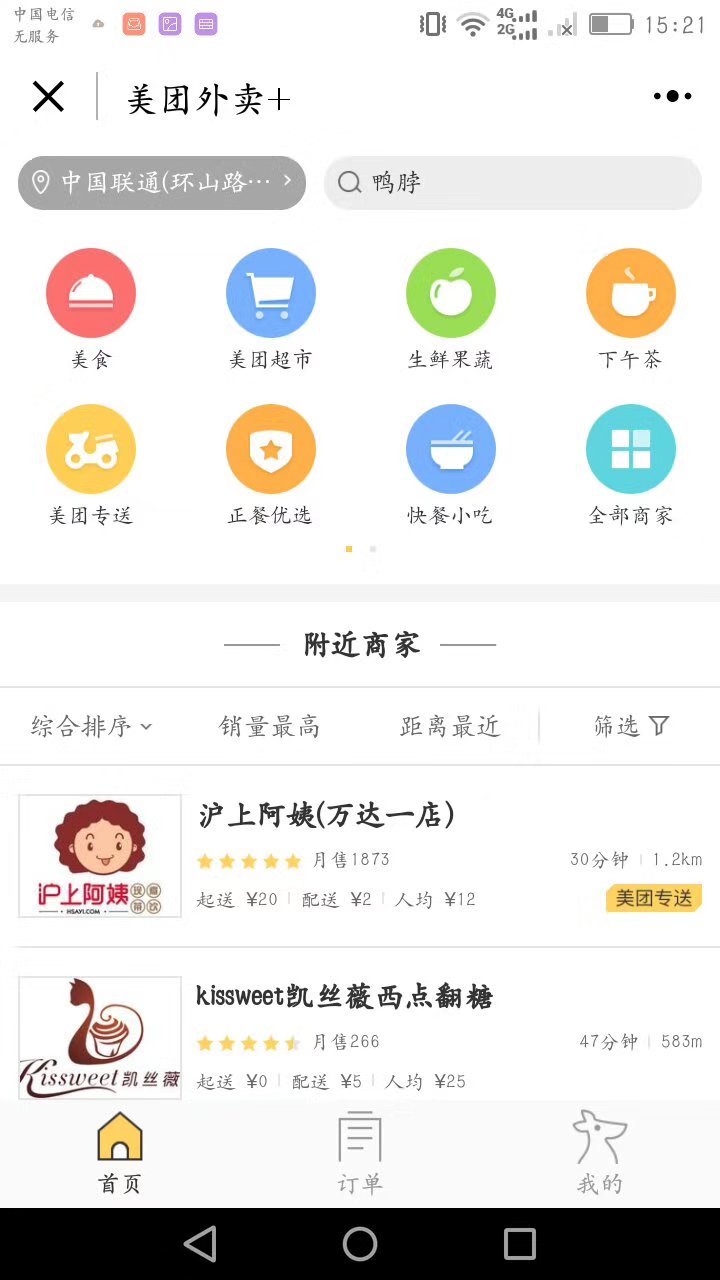Select the 下午茶 category
The height and width of the screenshot is (1280, 720).
(630, 294)
